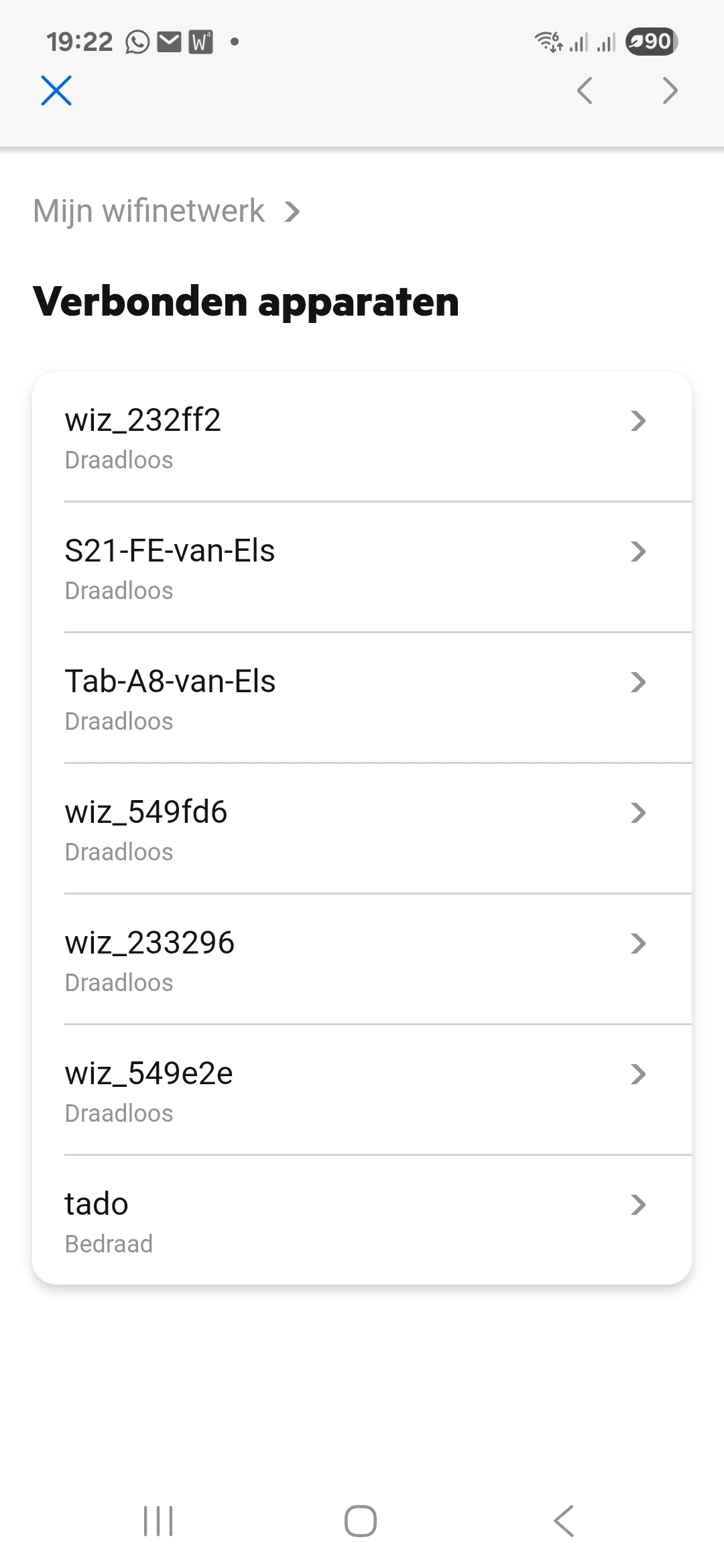Show recent apps
This screenshot has height=1568, width=724.
click(x=159, y=1520)
